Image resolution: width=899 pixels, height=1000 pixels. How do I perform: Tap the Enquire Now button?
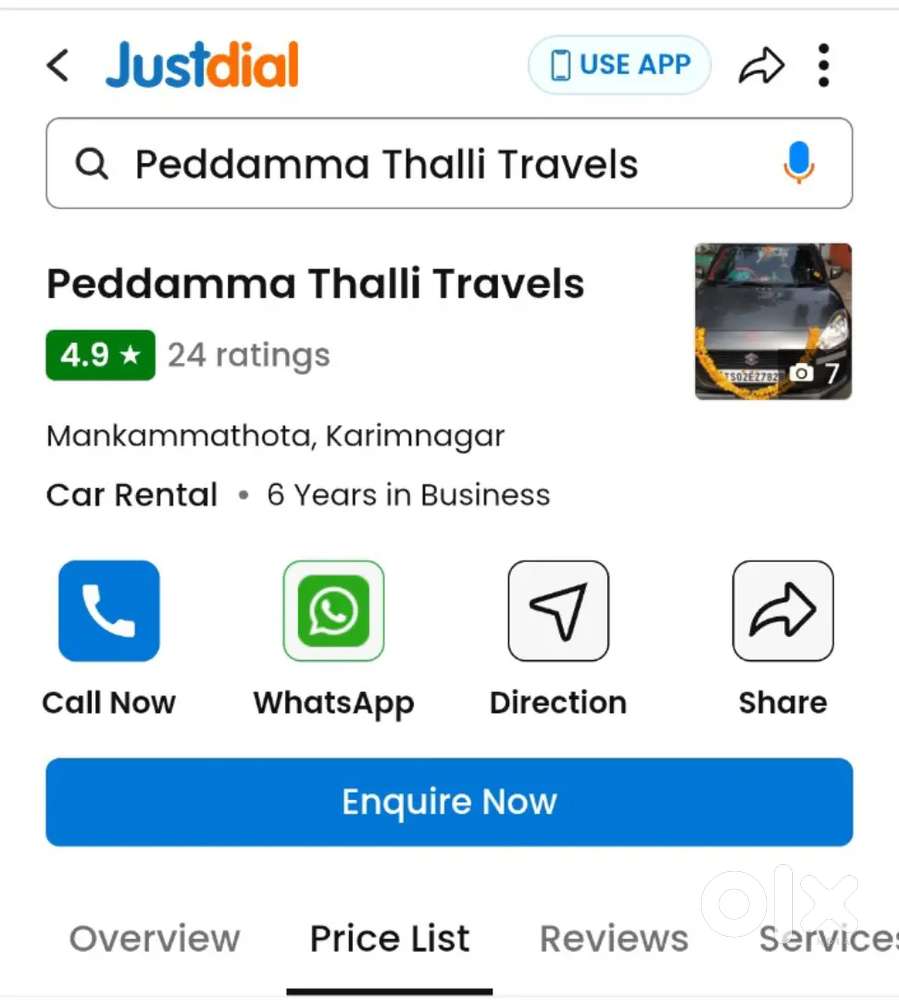click(x=449, y=802)
